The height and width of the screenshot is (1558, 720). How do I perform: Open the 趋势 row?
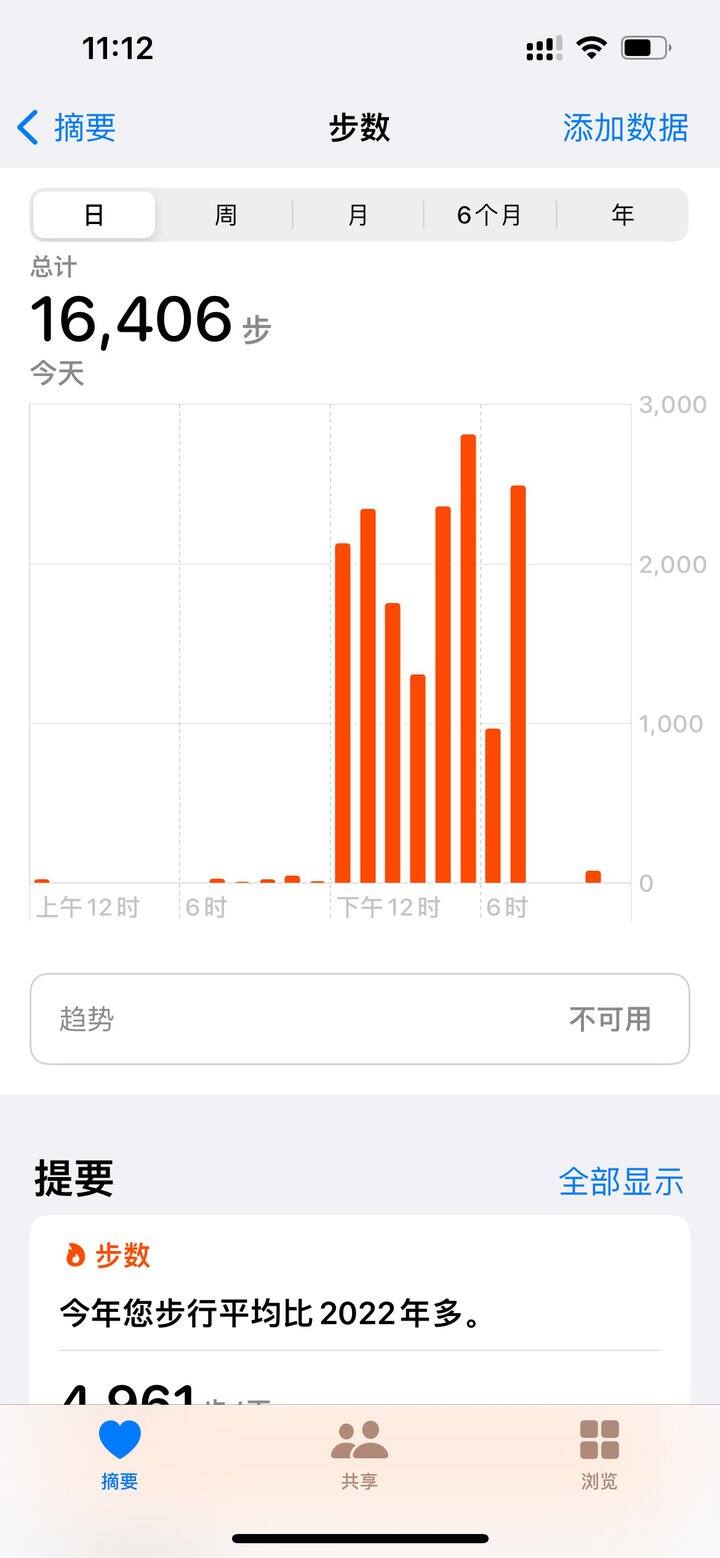(360, 1019)
